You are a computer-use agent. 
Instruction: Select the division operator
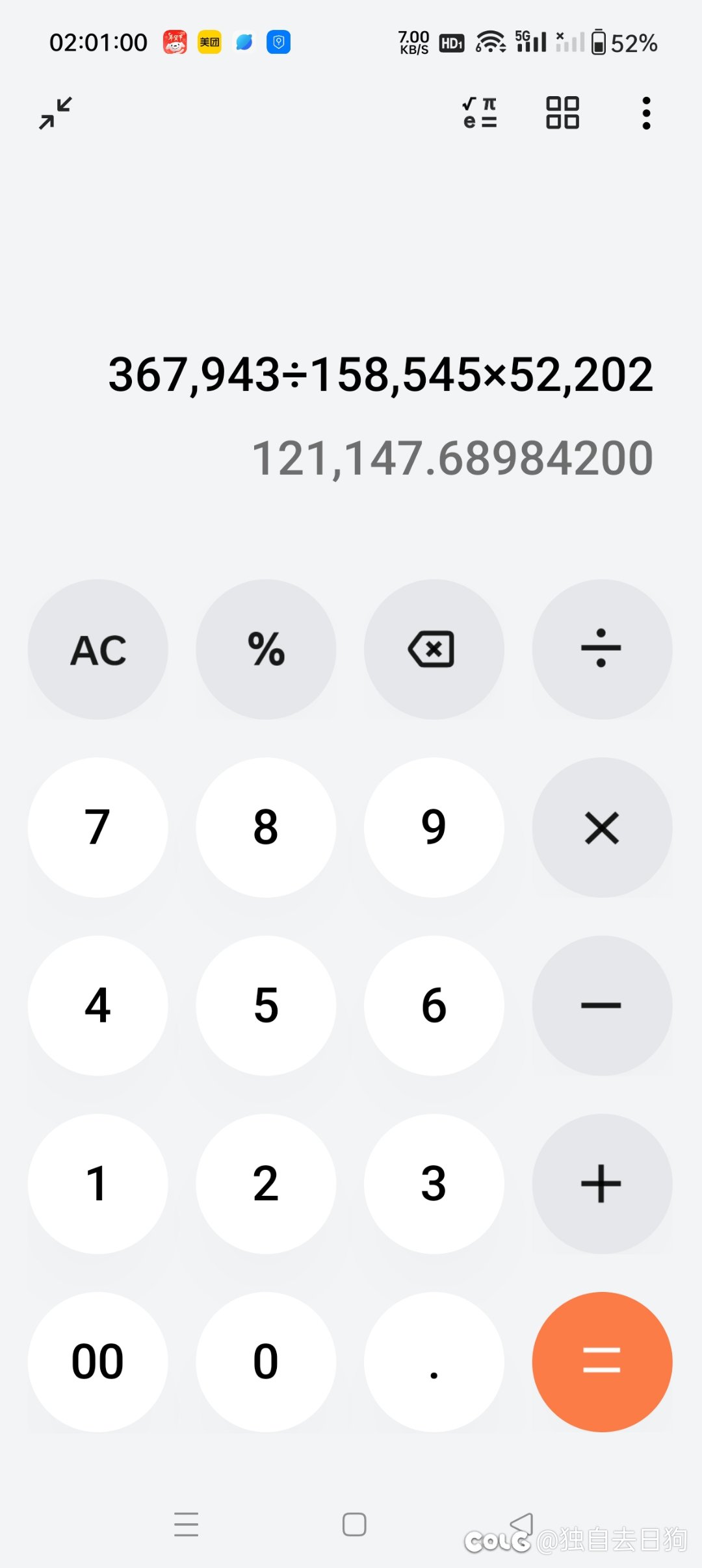click(602, 650)
